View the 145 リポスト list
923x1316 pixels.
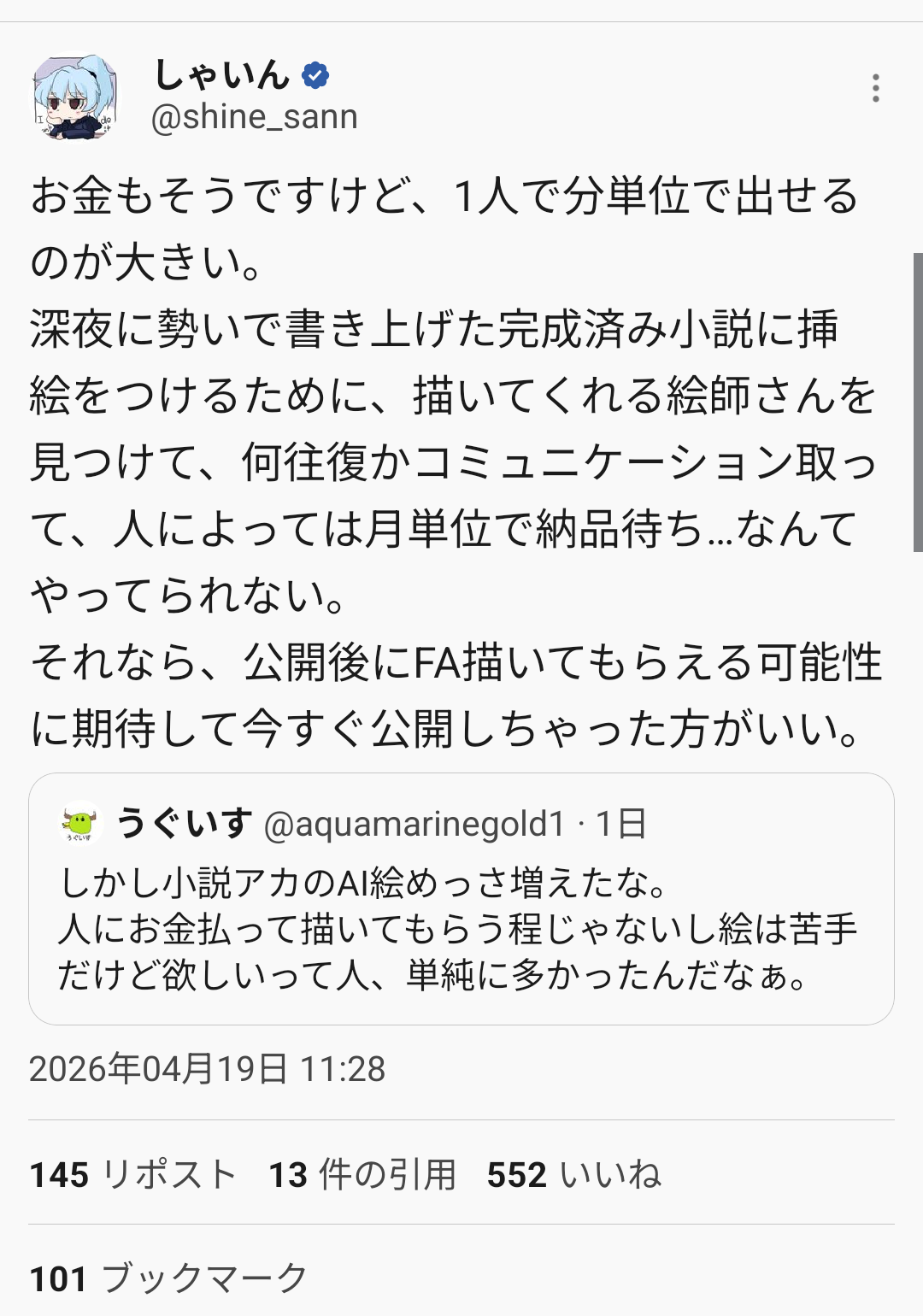click(x=132, y=1175)
